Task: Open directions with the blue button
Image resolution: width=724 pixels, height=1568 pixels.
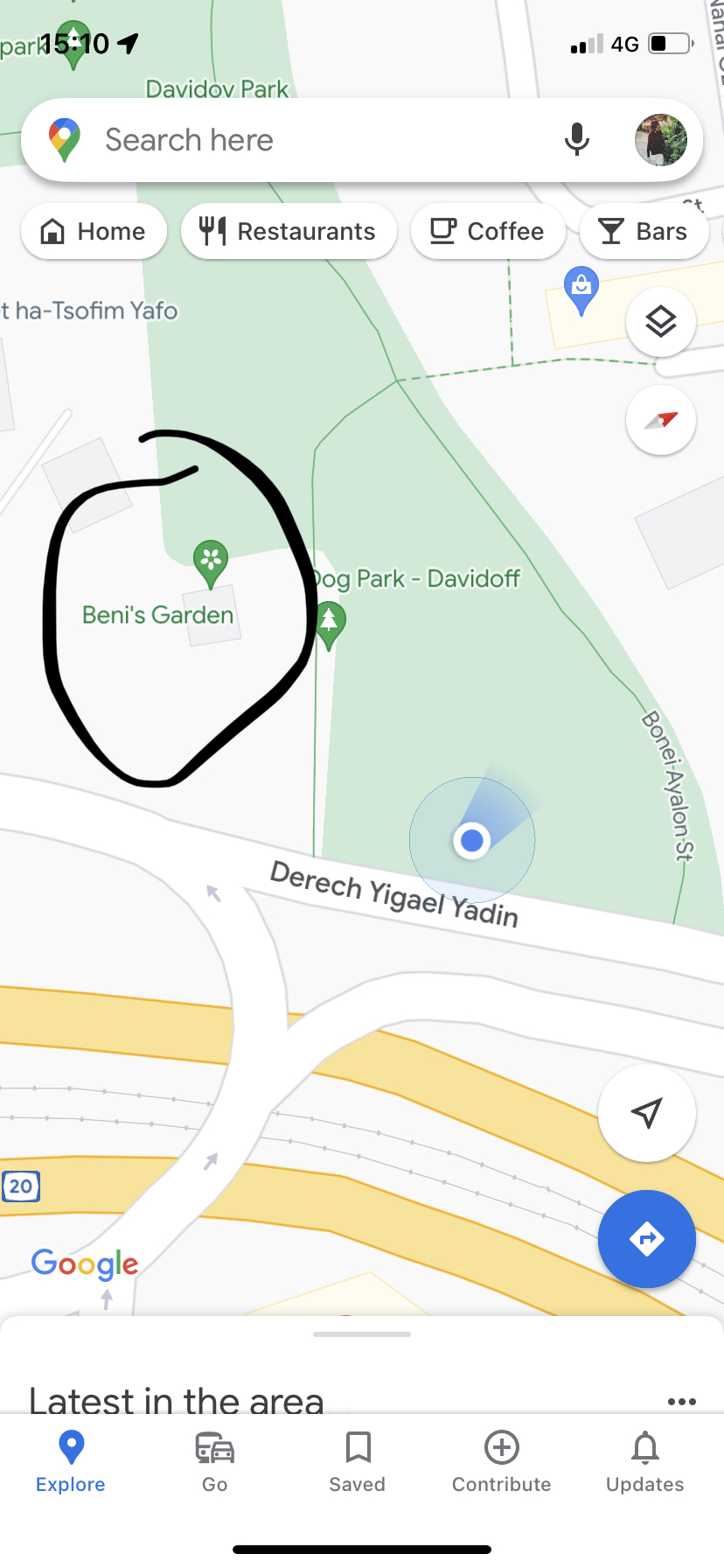Action: click(647, 1239)
